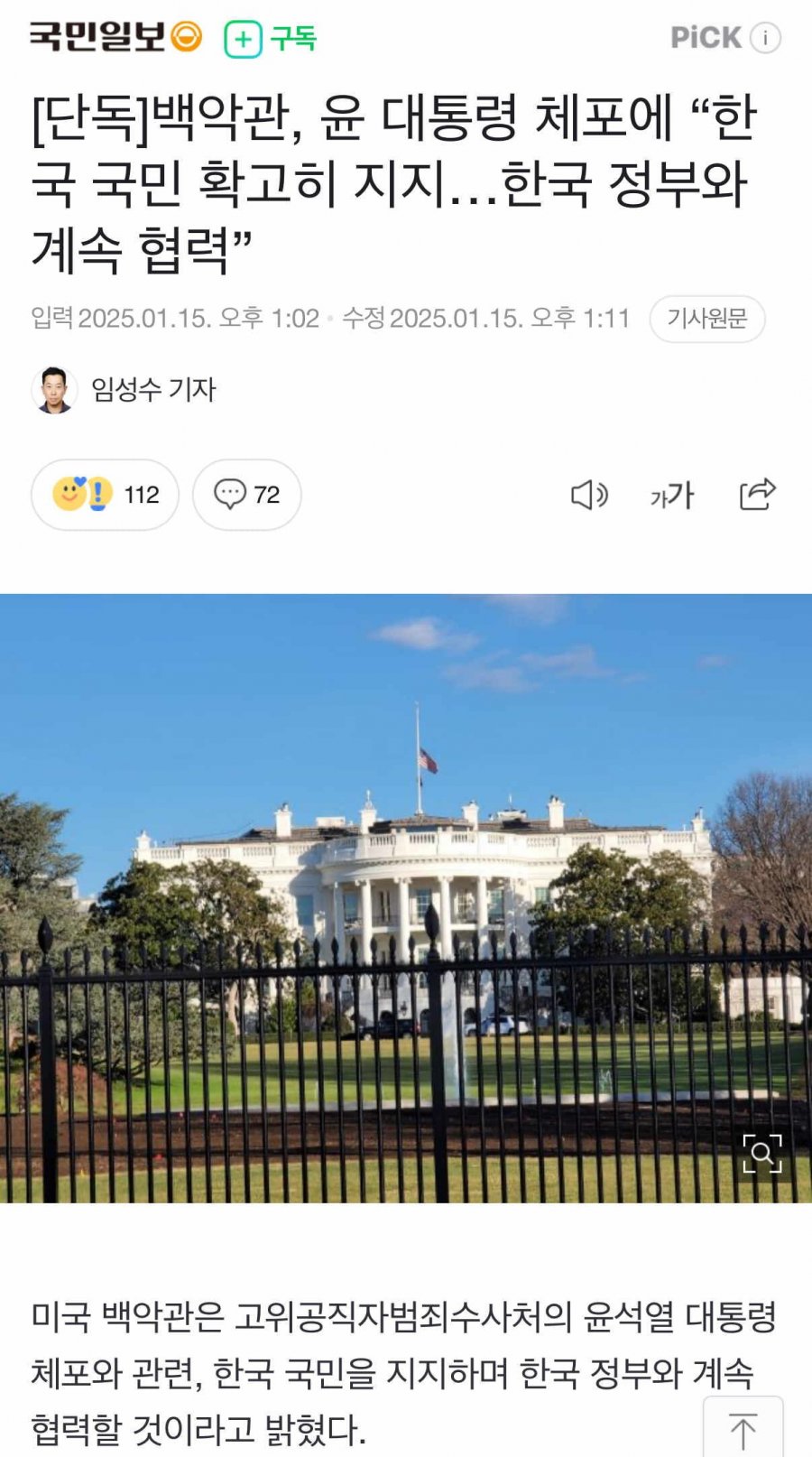Change the font size with the 가가 icon

click(x=672, y=495)
